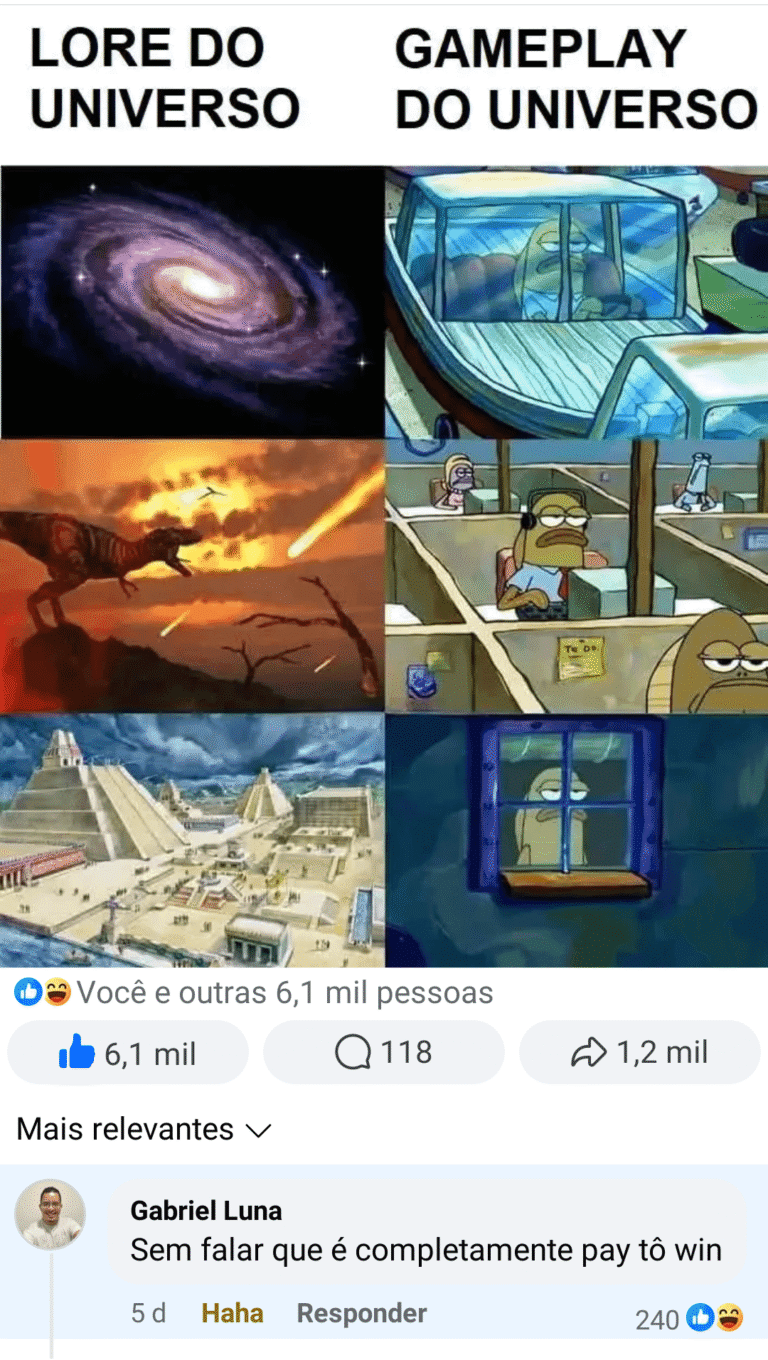Tap the 6,1 mil like button
Viewport: 768px width, 1360px height.
(128, 1053)
